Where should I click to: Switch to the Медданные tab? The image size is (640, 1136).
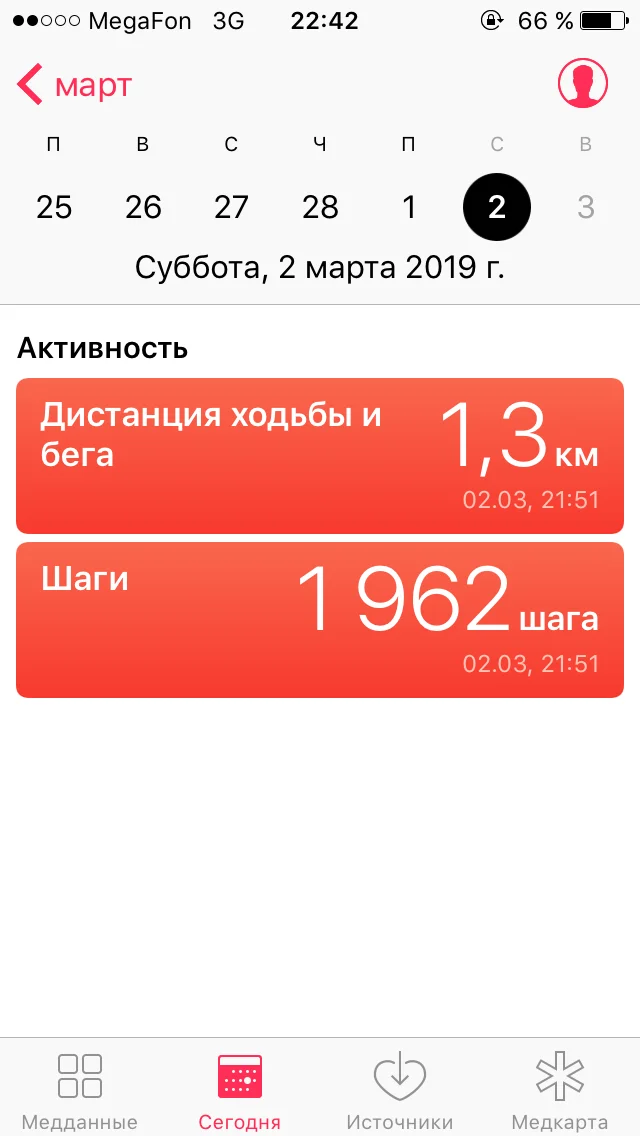point(80,1088)
